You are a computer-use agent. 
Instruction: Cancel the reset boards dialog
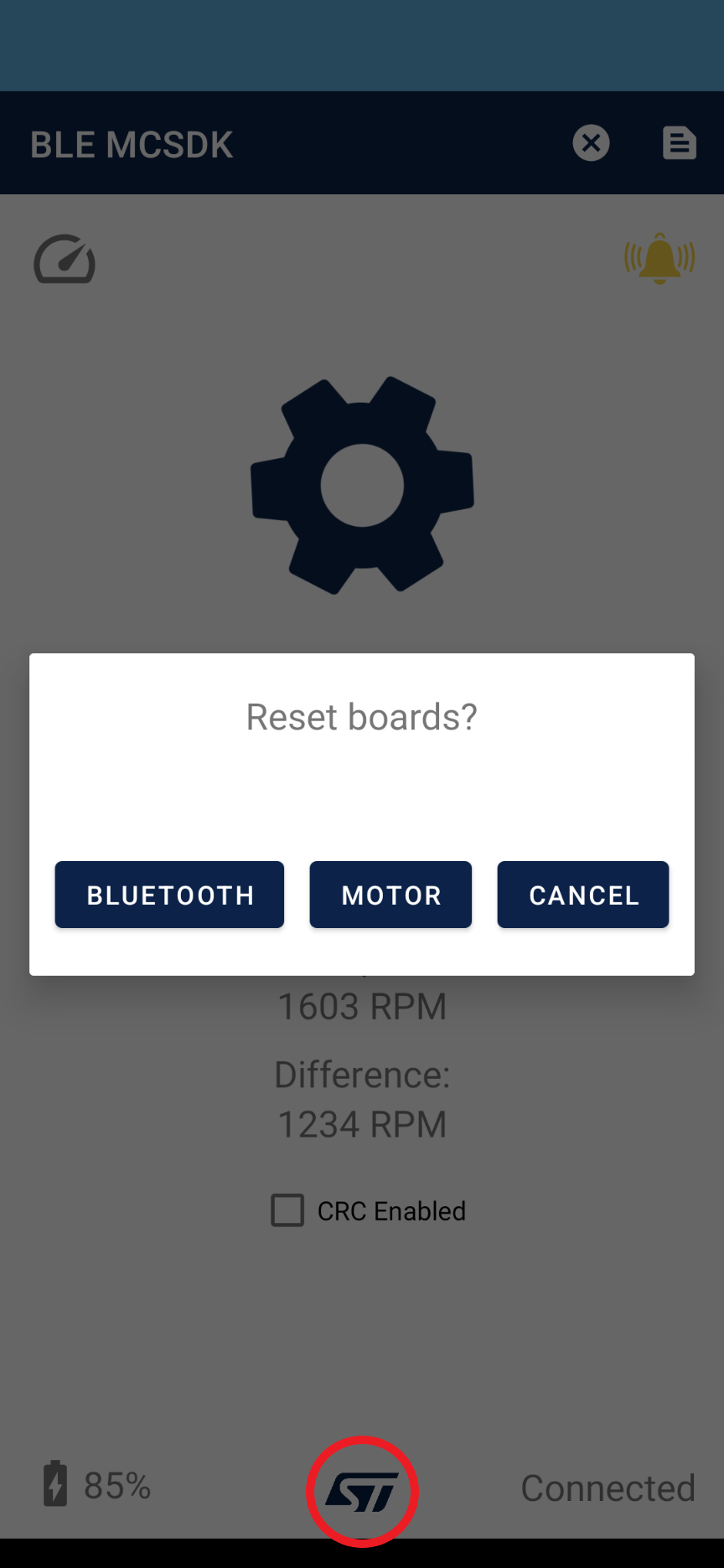tap(583, 895)
